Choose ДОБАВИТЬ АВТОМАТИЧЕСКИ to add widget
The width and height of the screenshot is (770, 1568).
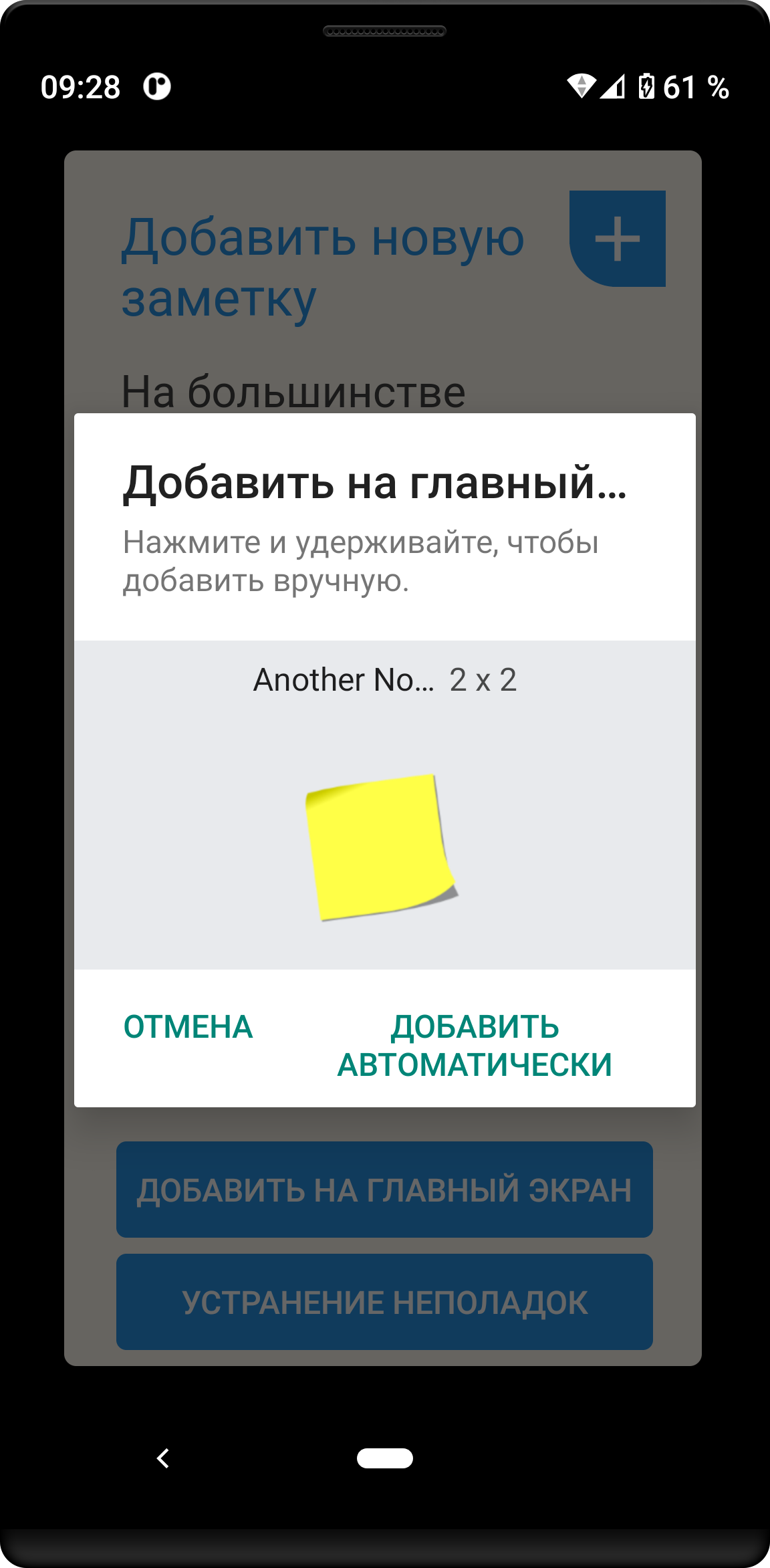475,1046
